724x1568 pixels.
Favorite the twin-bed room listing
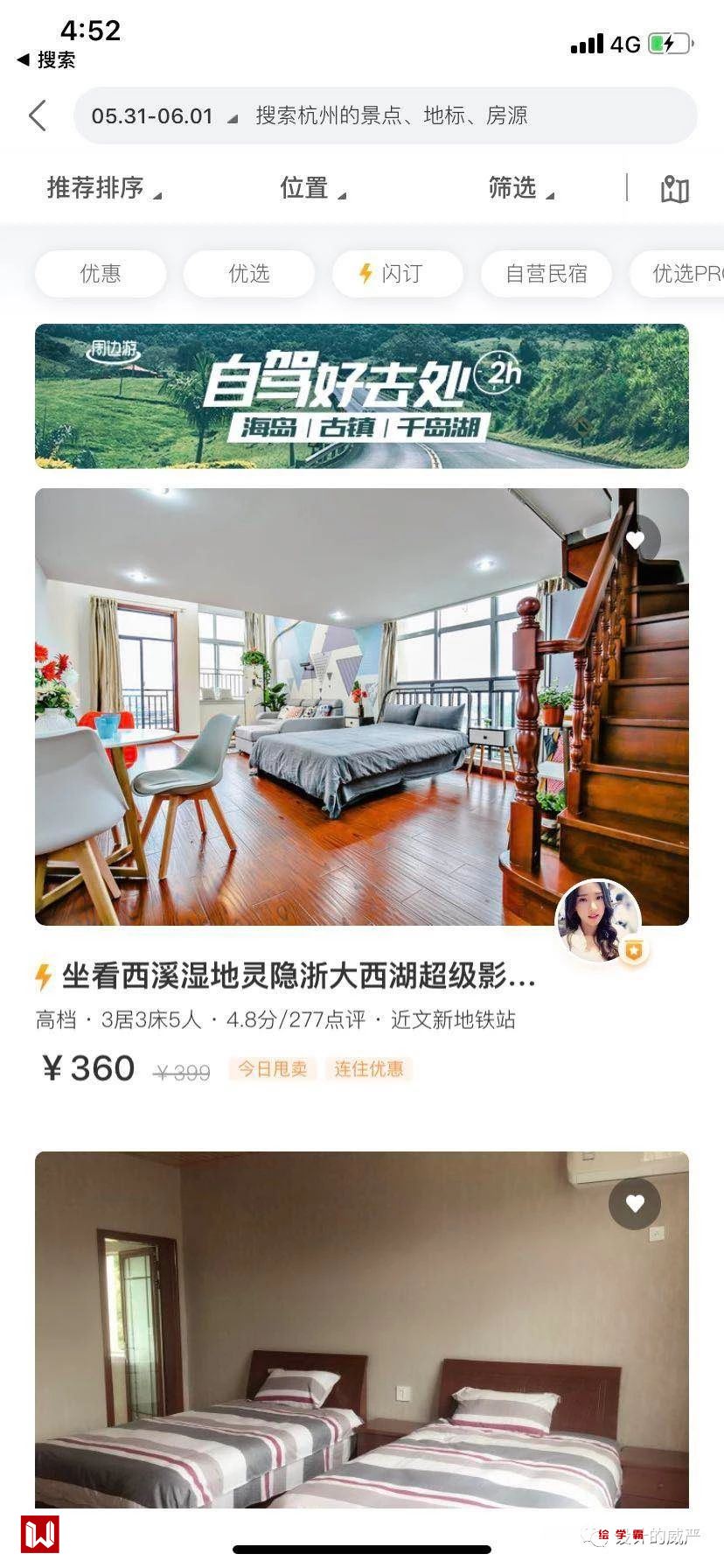click(635, 1204)
